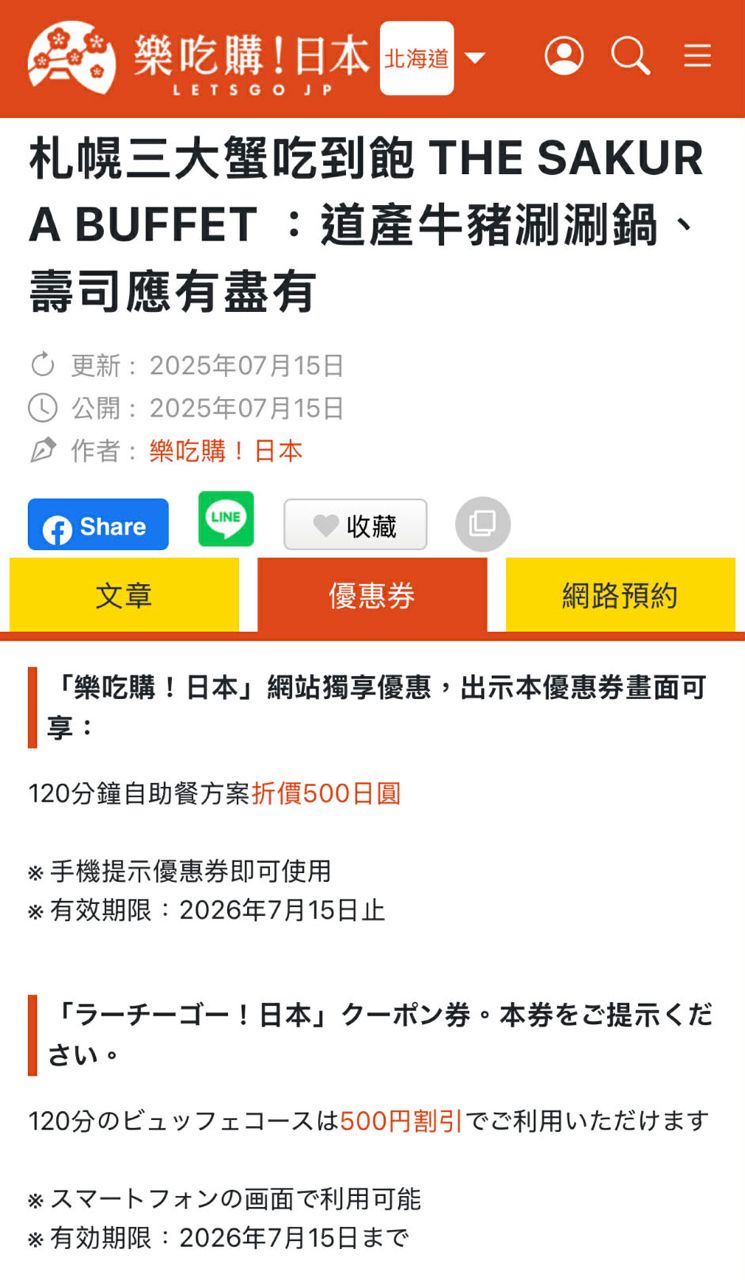Open the search magnifier
Screen dimensions: 745x1280
click(x=630, y=56)
